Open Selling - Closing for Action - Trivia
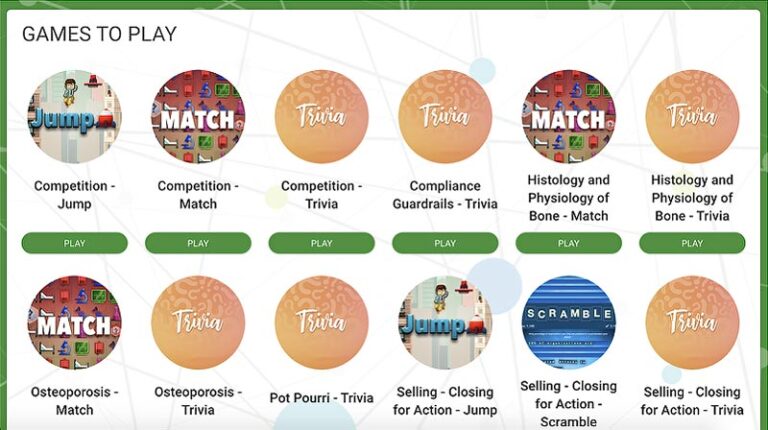Image resolution: width=768 pixels, height=430 pixels. (x=692, y=323)
